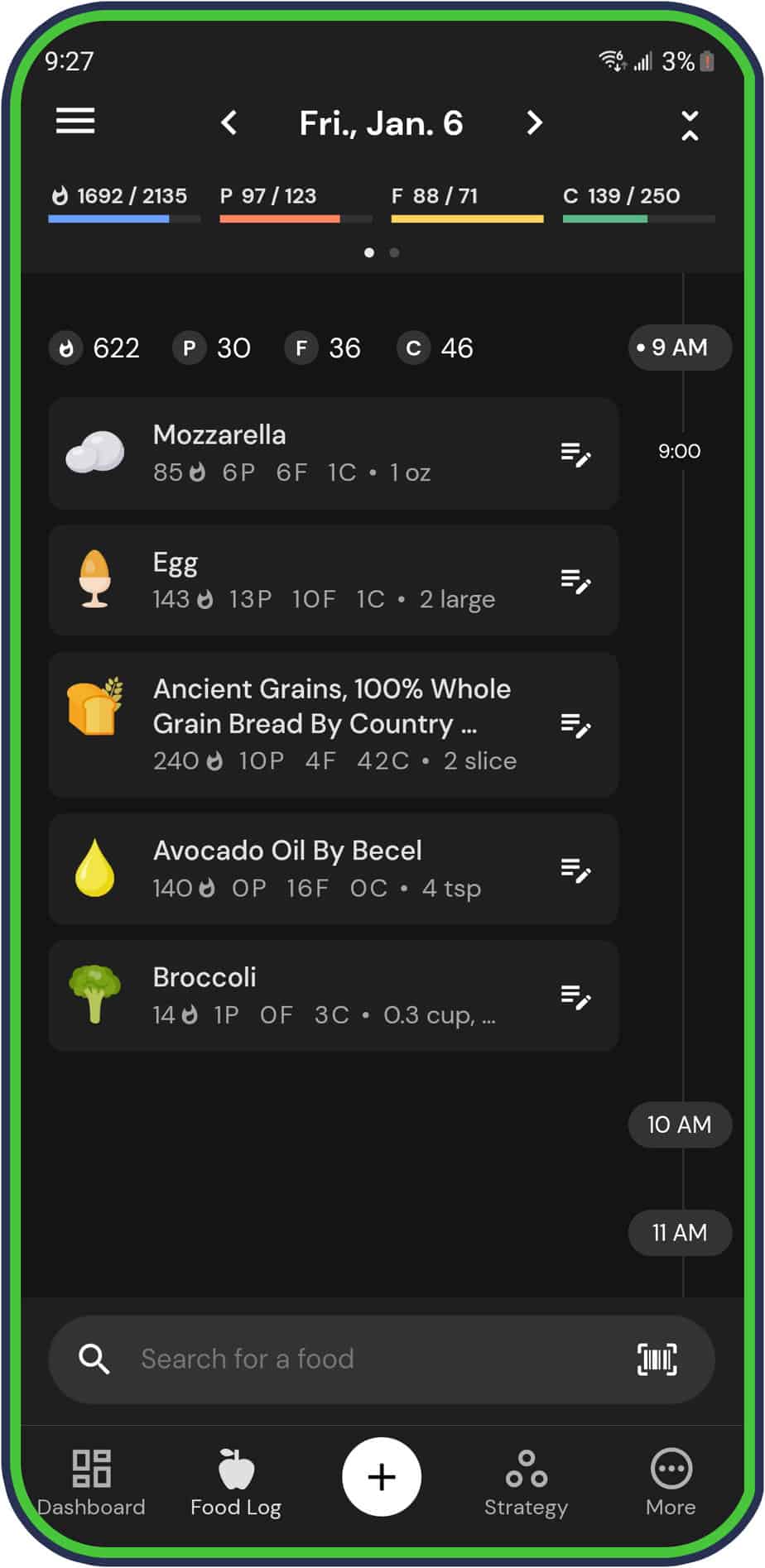Viewport: 765px width, 1568px height.
Task: Edit the Mozzarella log entry
Action: pos(576,453)
